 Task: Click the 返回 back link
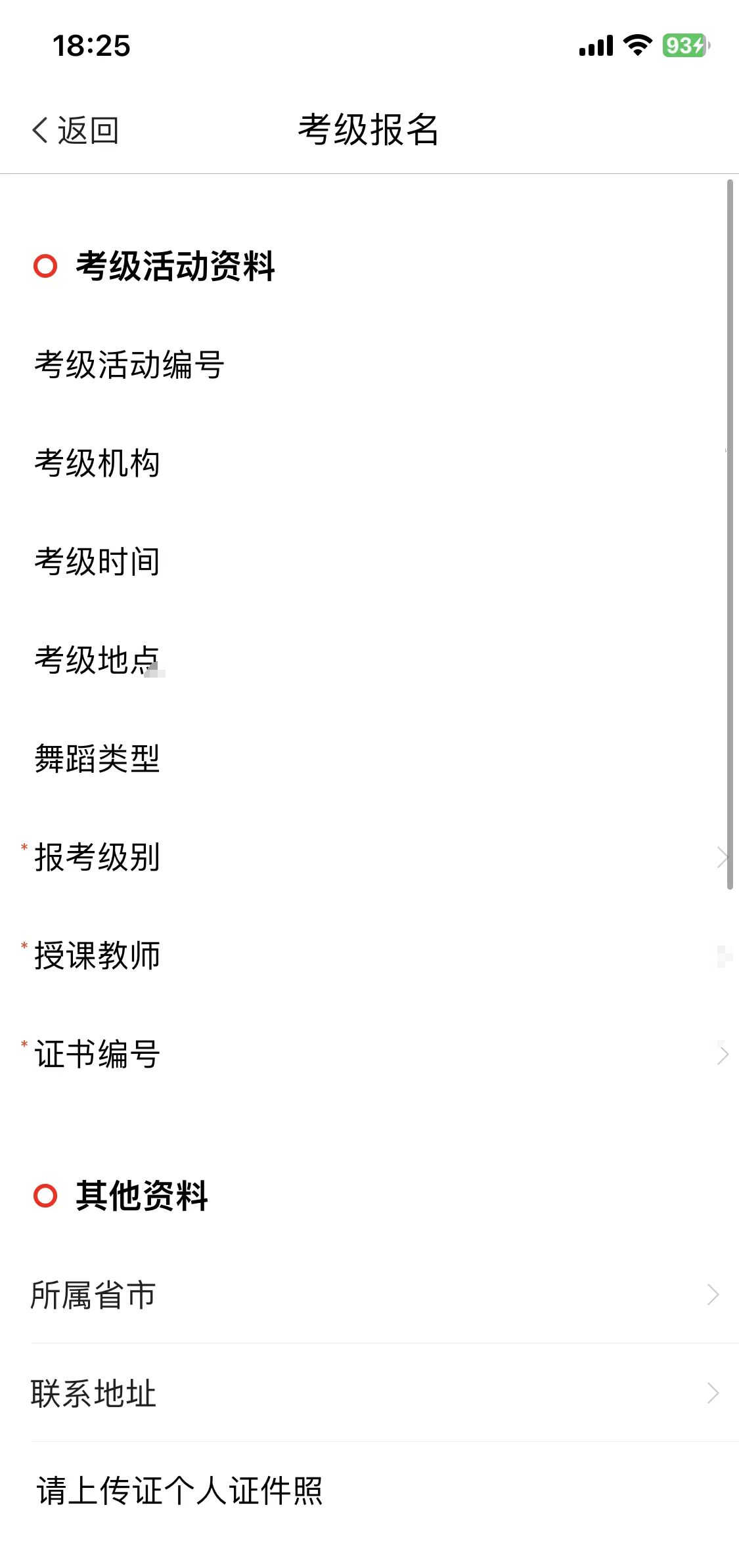click(87, 130)
